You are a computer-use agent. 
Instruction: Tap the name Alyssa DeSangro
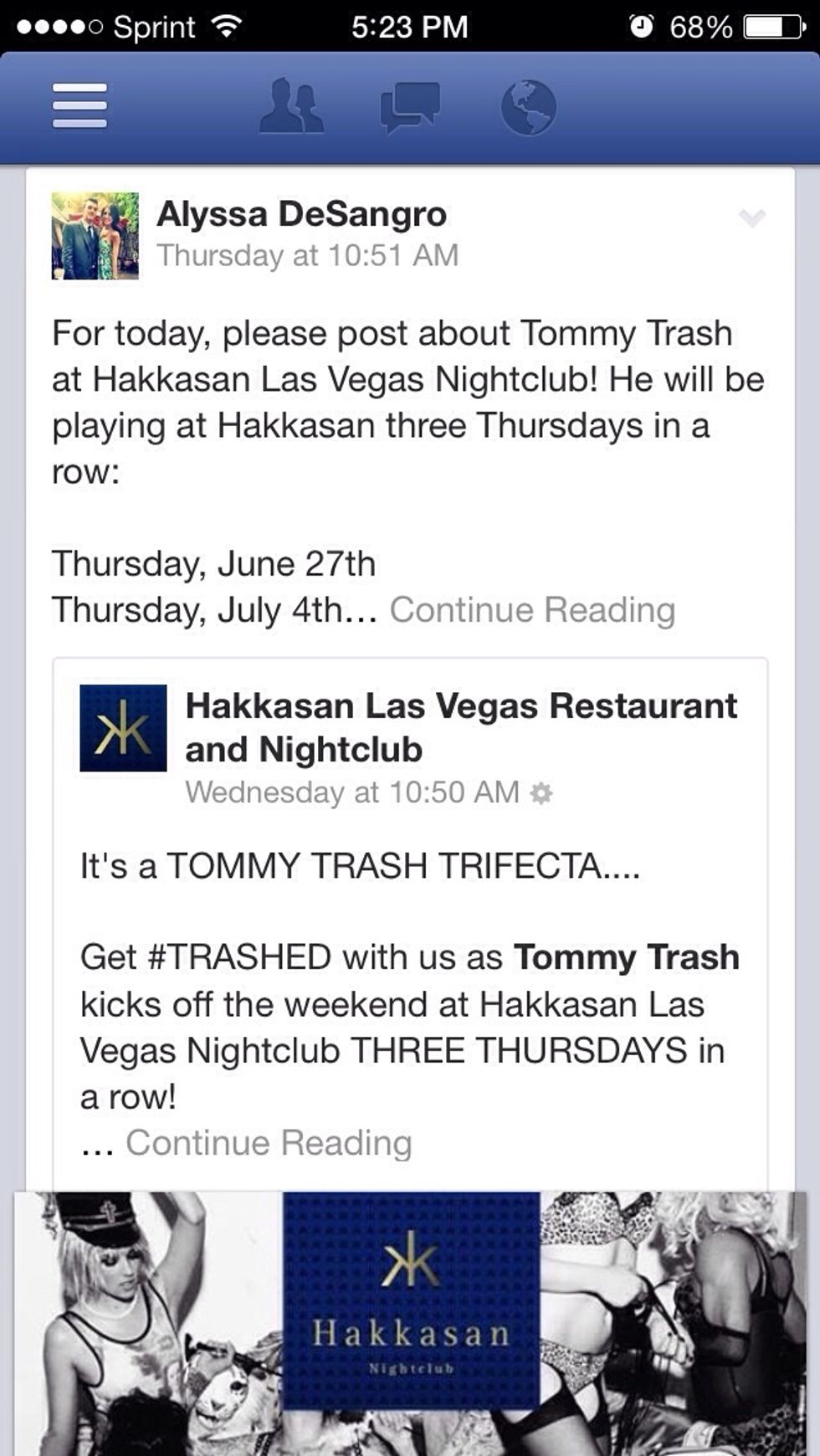coord(301,213)
